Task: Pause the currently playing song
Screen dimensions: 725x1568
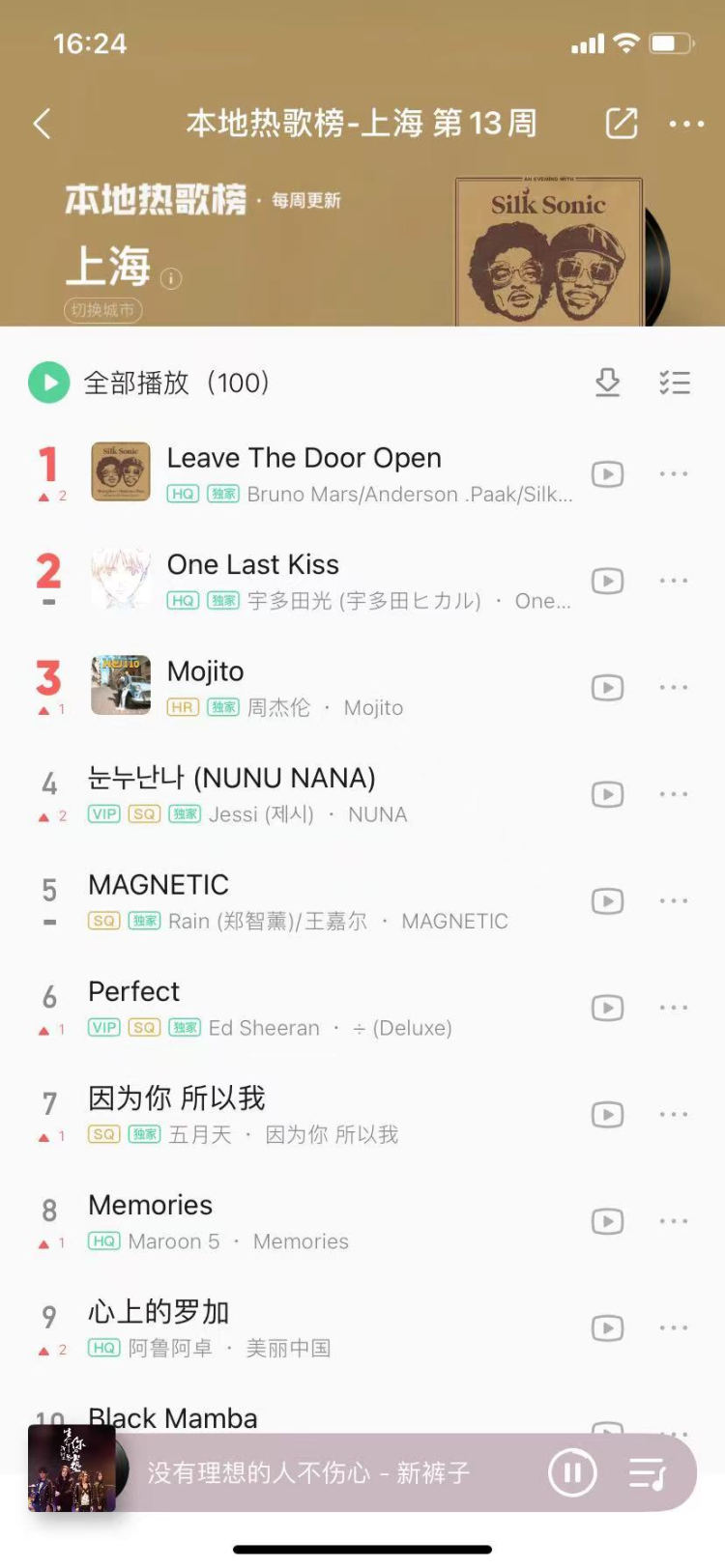Action: click(572, 1473)
